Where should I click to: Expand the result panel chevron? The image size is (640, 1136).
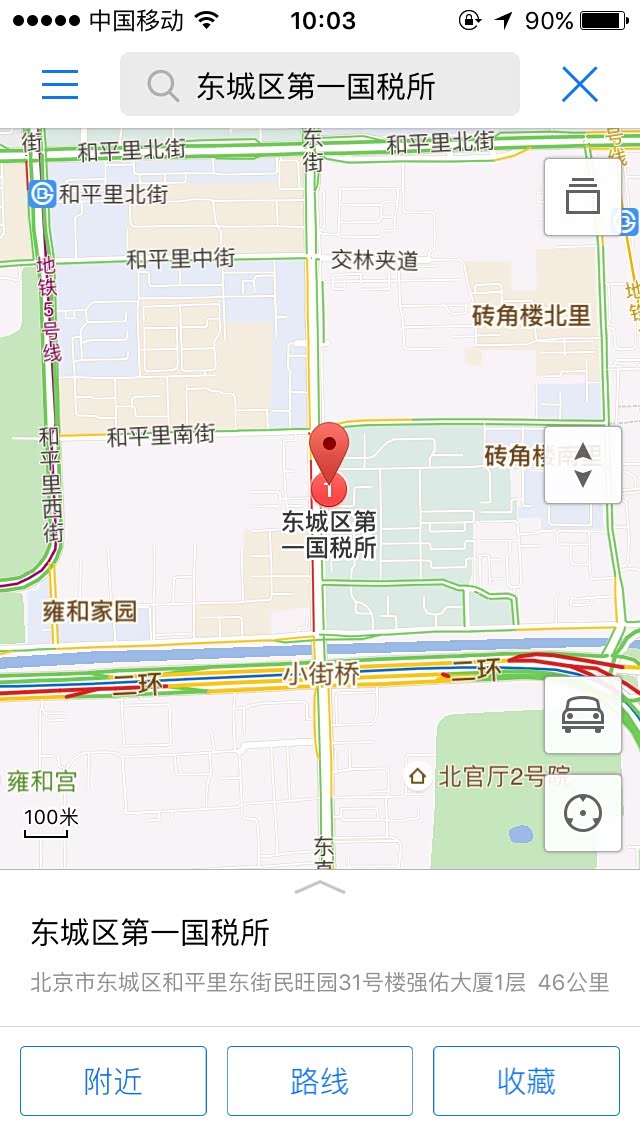click(320, 888)
